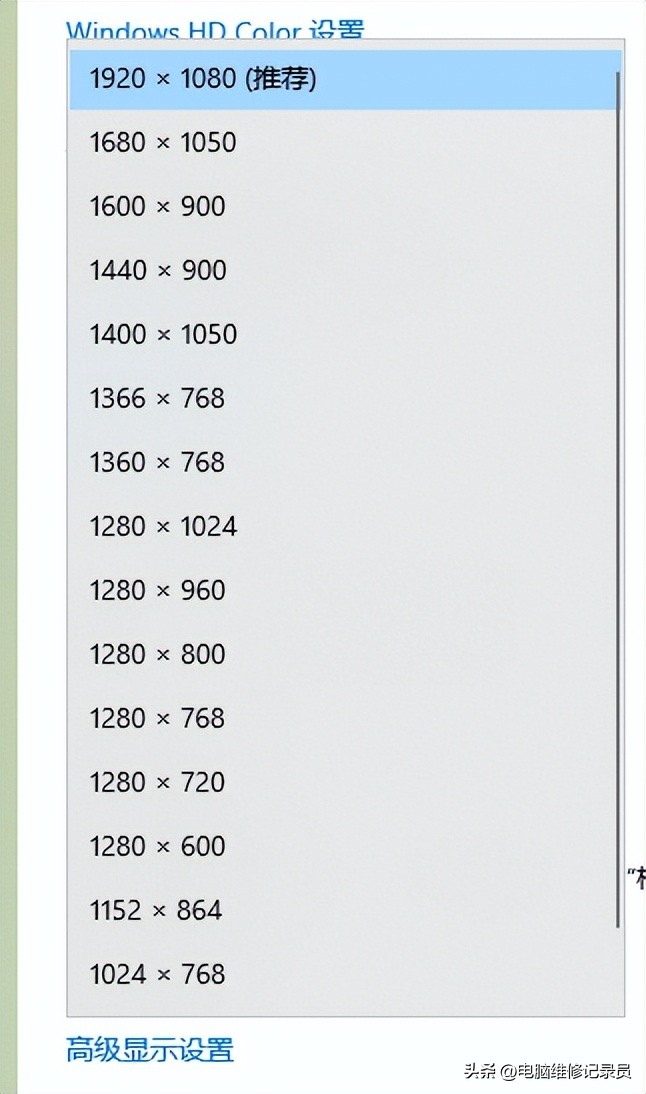
Task: Pick 1152 × 864 resolution
Action: [x=155, y=911]
